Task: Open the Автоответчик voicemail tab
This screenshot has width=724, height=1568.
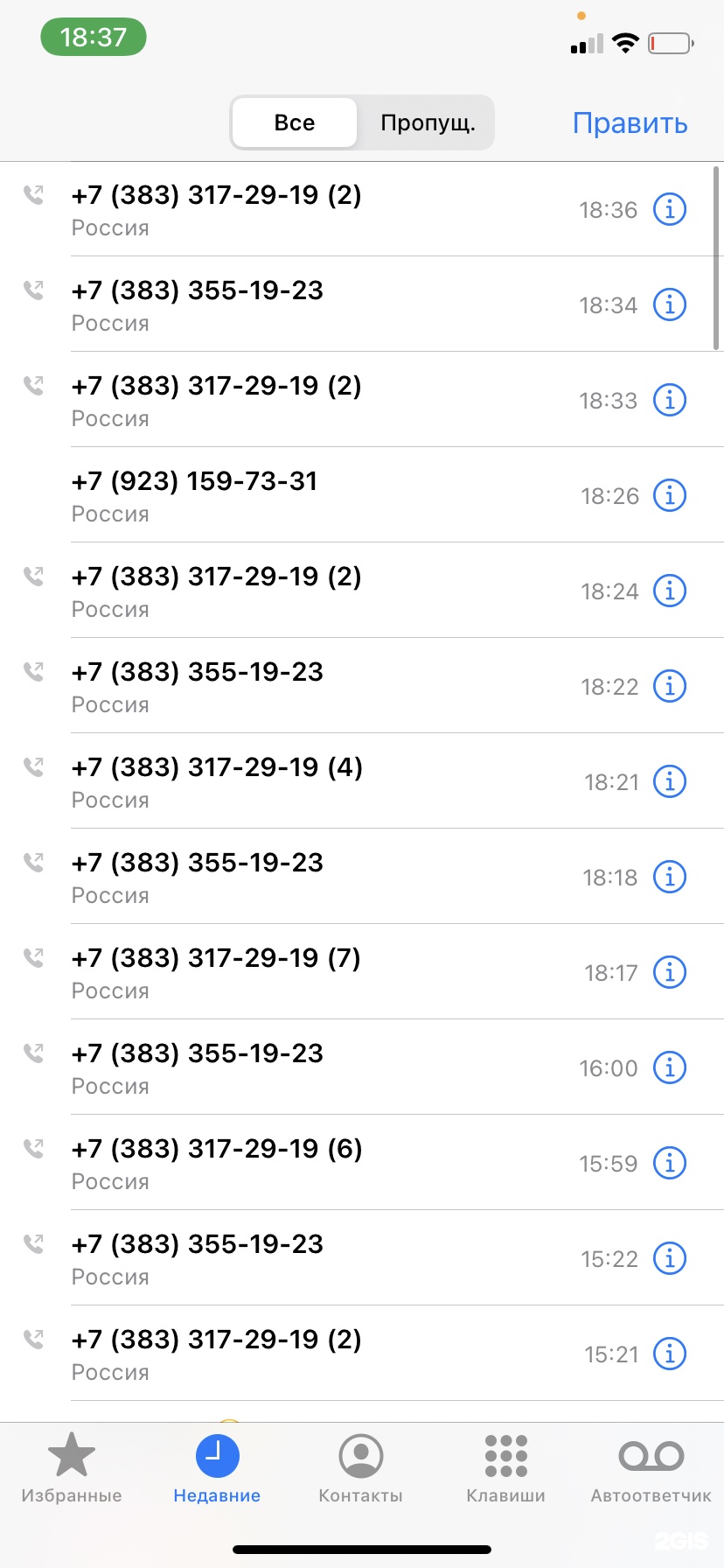Action: pos(651,1467)
